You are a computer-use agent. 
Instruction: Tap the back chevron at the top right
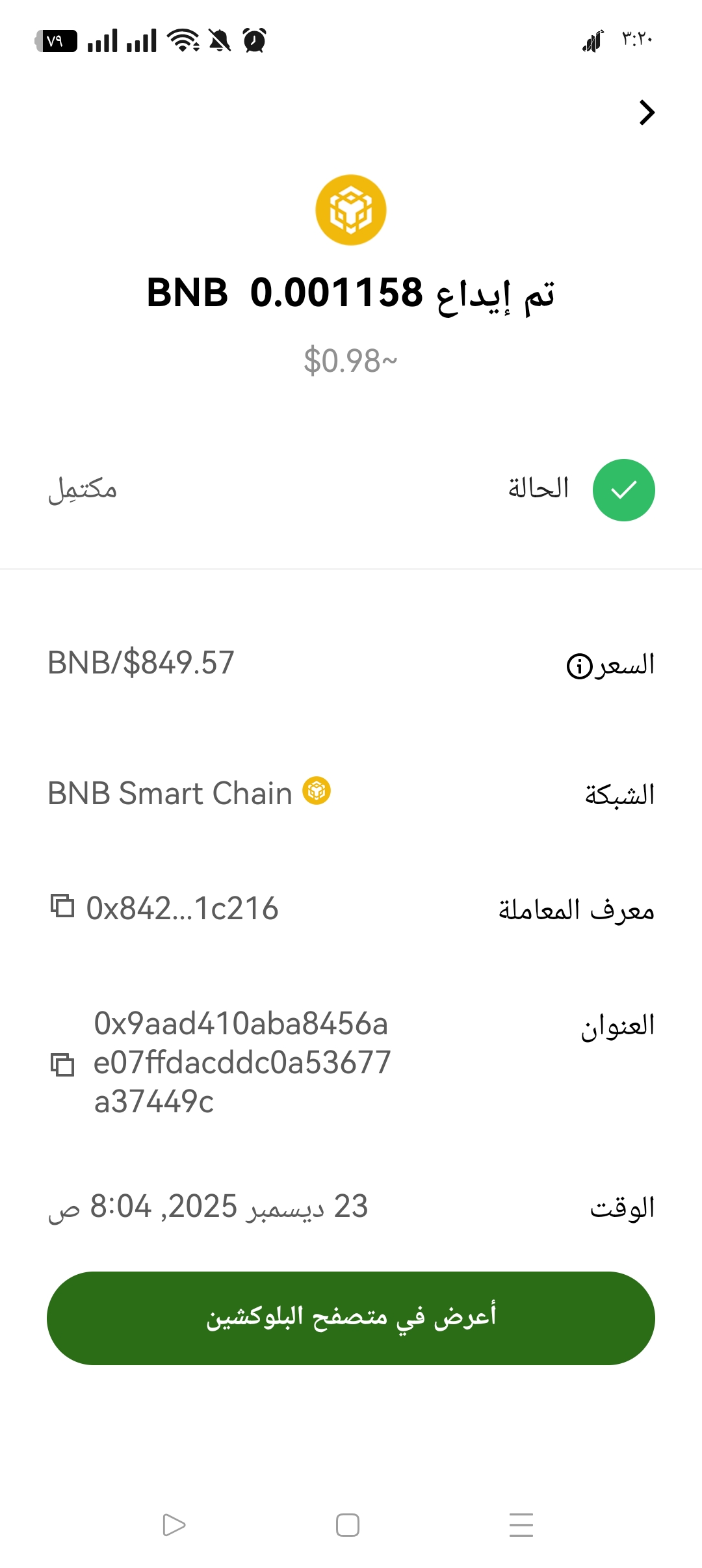coord(646,112)
